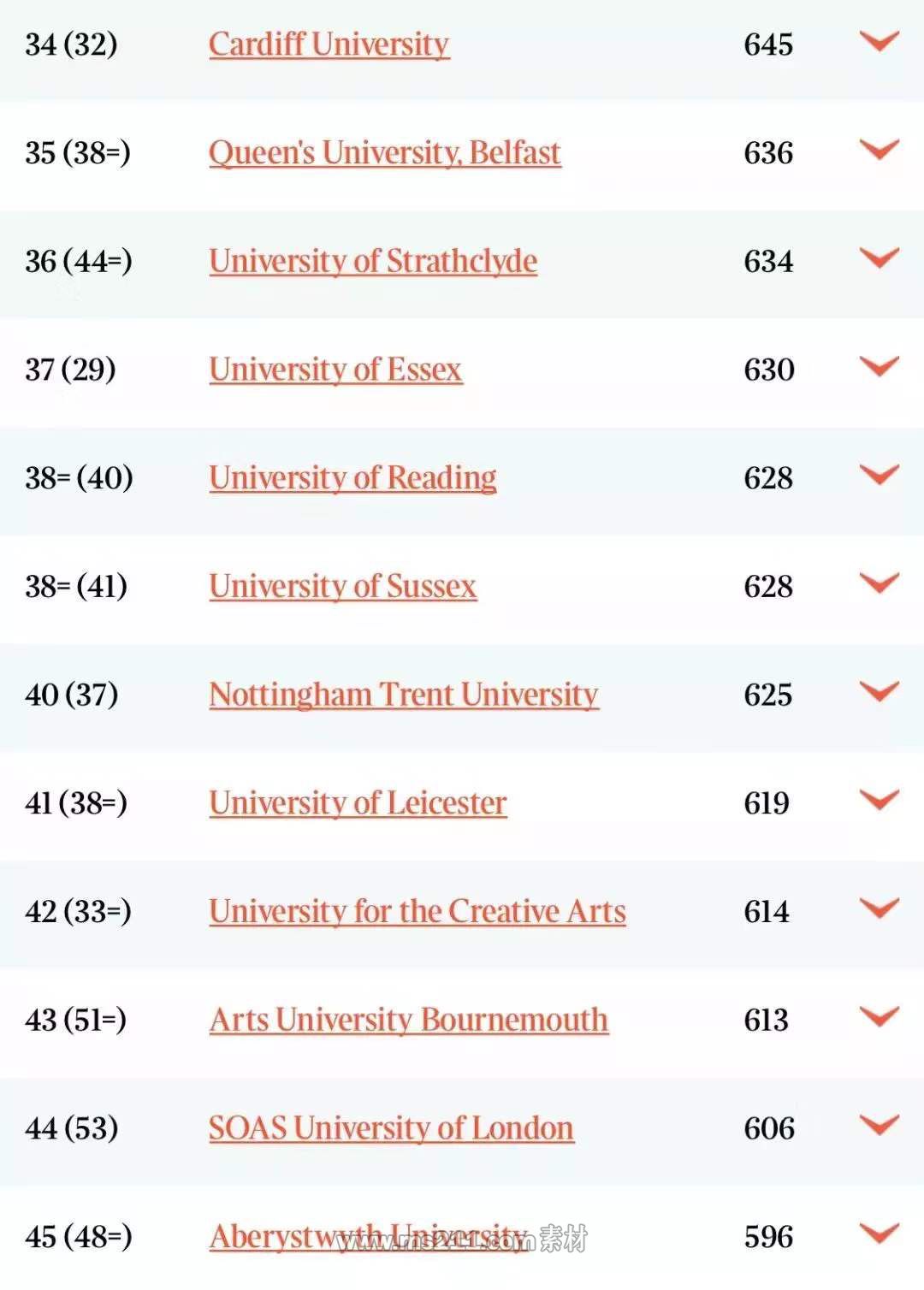
Task: Expand the Cardiff University row chevron
Action: [880, 41]
